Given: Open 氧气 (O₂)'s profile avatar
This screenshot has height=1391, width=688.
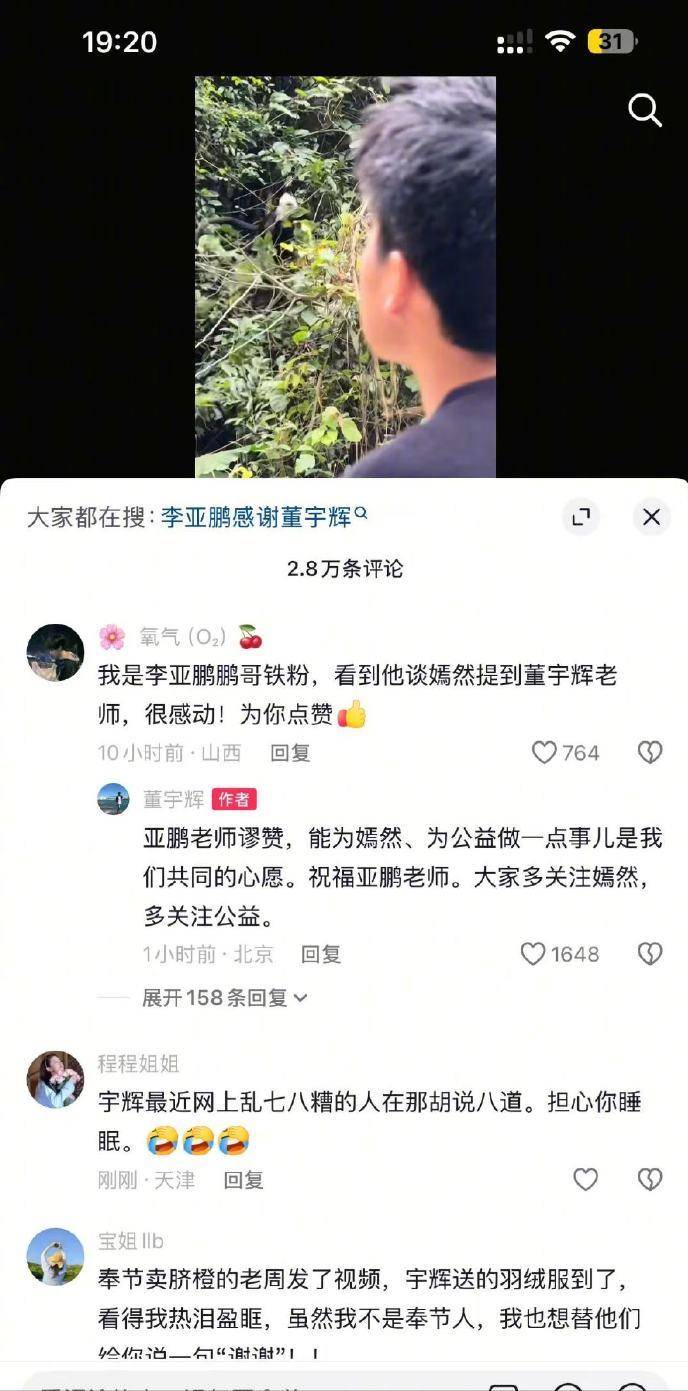Looking at the screenshot, I should (x=55, y=652).
